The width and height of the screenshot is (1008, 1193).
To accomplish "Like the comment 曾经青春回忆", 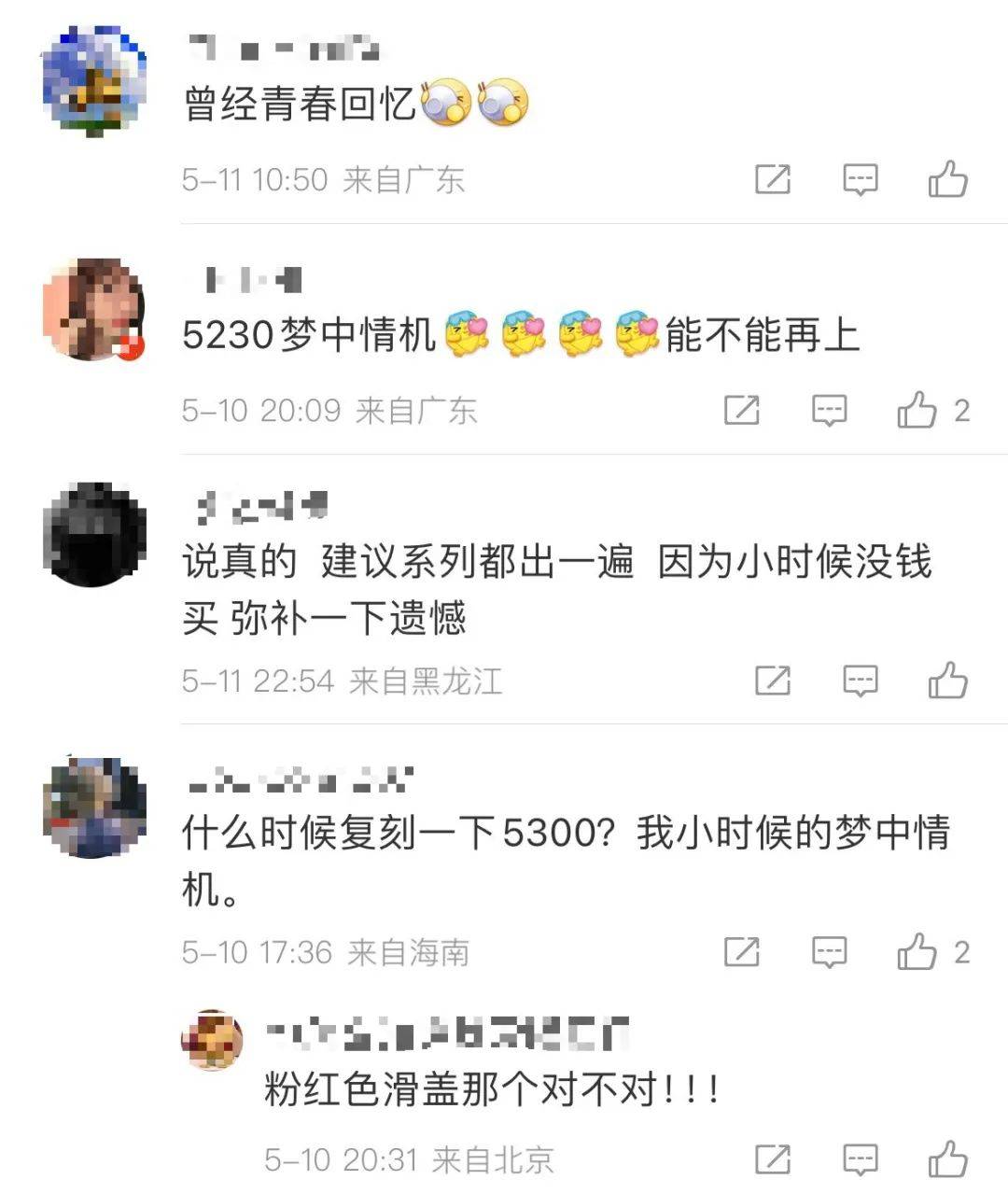I will 947,178.
